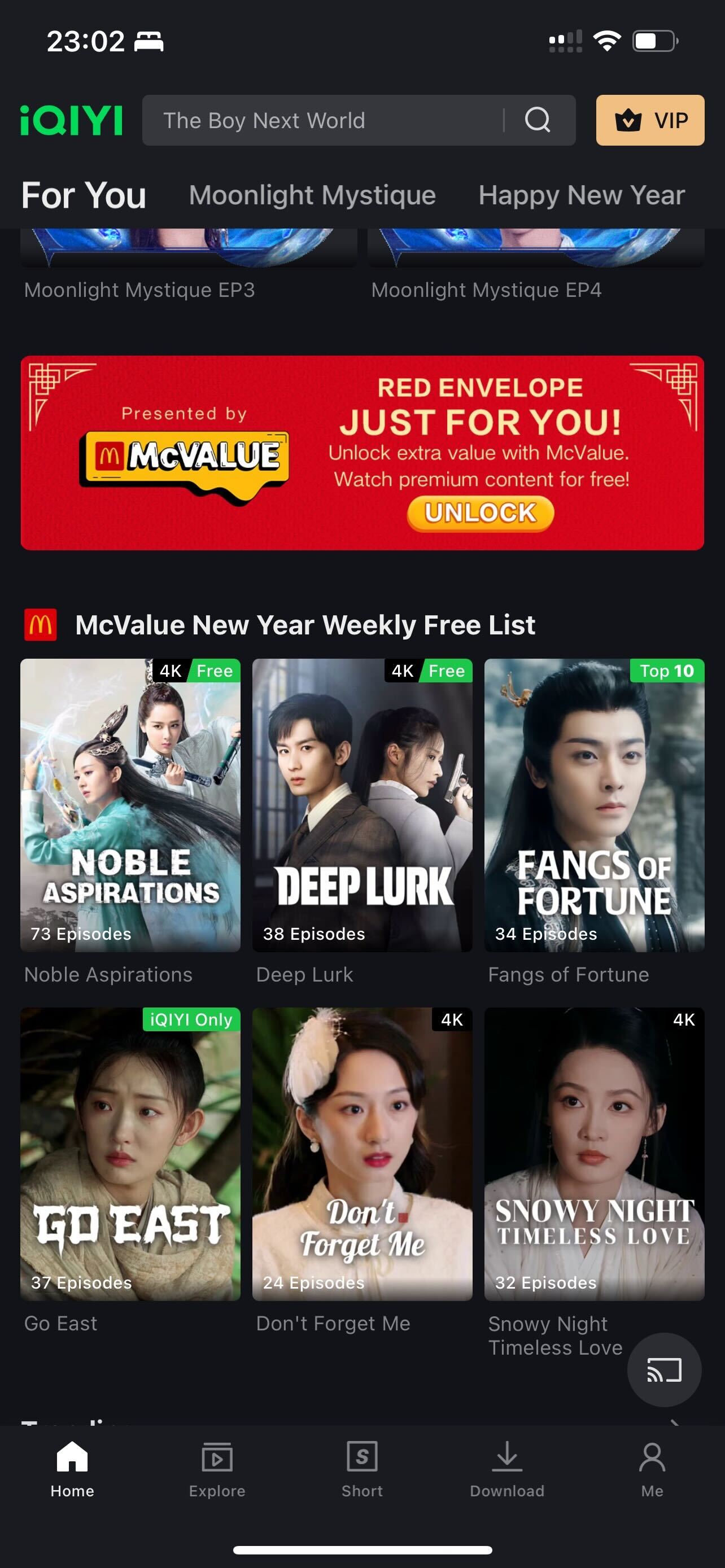
Task: Open the search field The Boy Next World
Action: [x=322, y=120]
